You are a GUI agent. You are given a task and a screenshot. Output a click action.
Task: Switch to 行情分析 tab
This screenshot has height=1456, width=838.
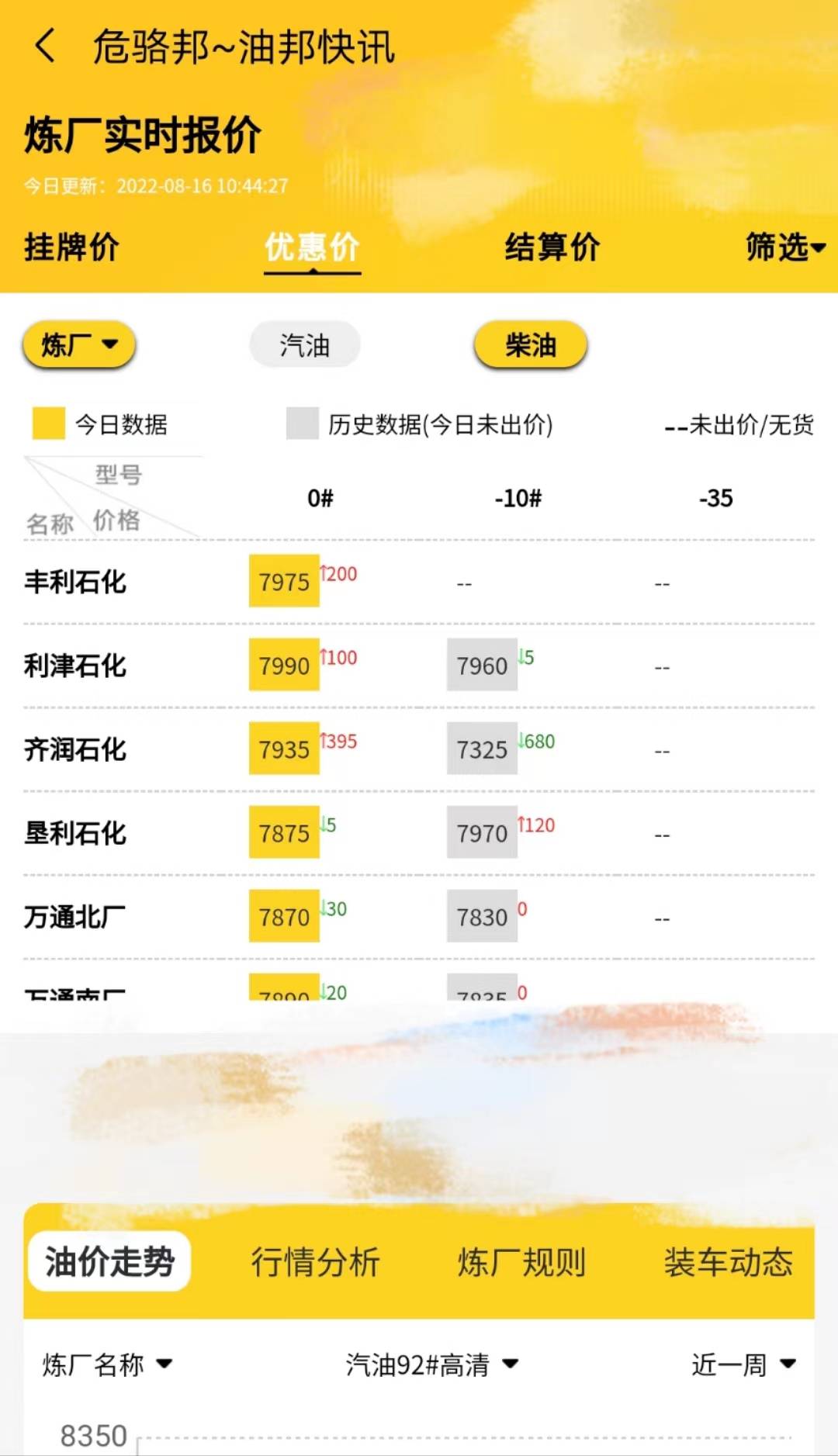pyautogui.click(x=315, y=1262)
